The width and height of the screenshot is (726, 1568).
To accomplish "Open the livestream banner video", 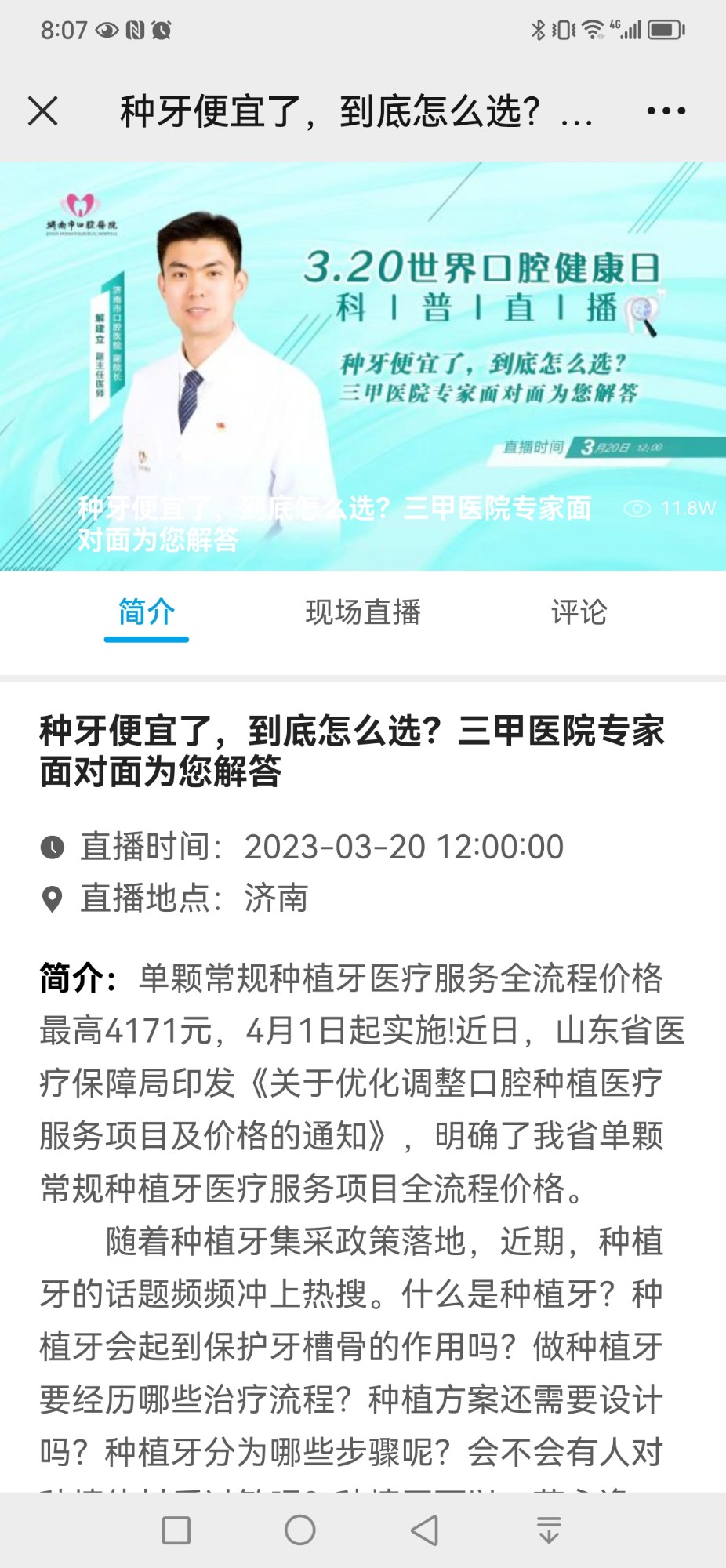I will [x=363, y=366].
